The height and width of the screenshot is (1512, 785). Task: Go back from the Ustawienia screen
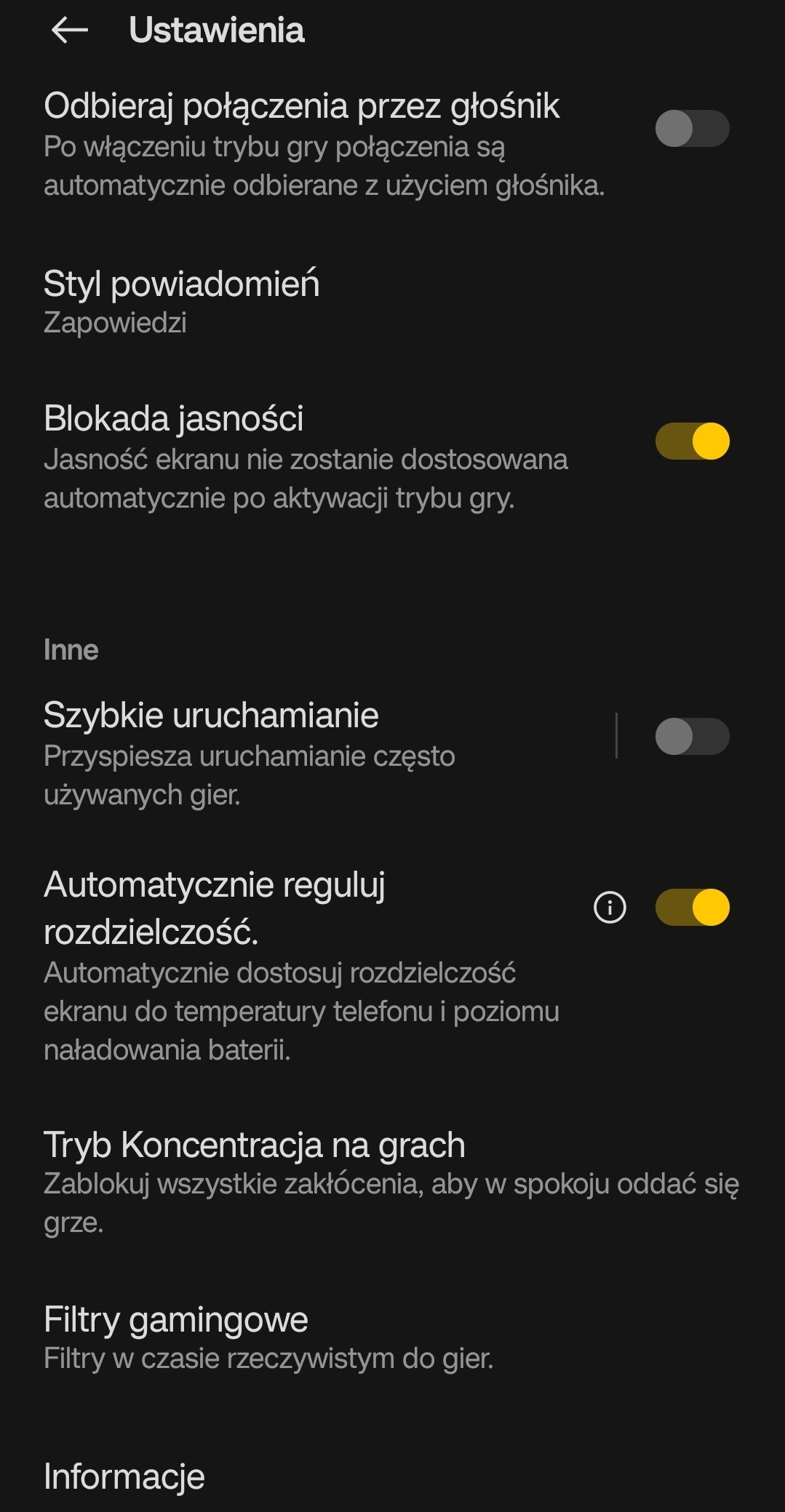(70, 31)
